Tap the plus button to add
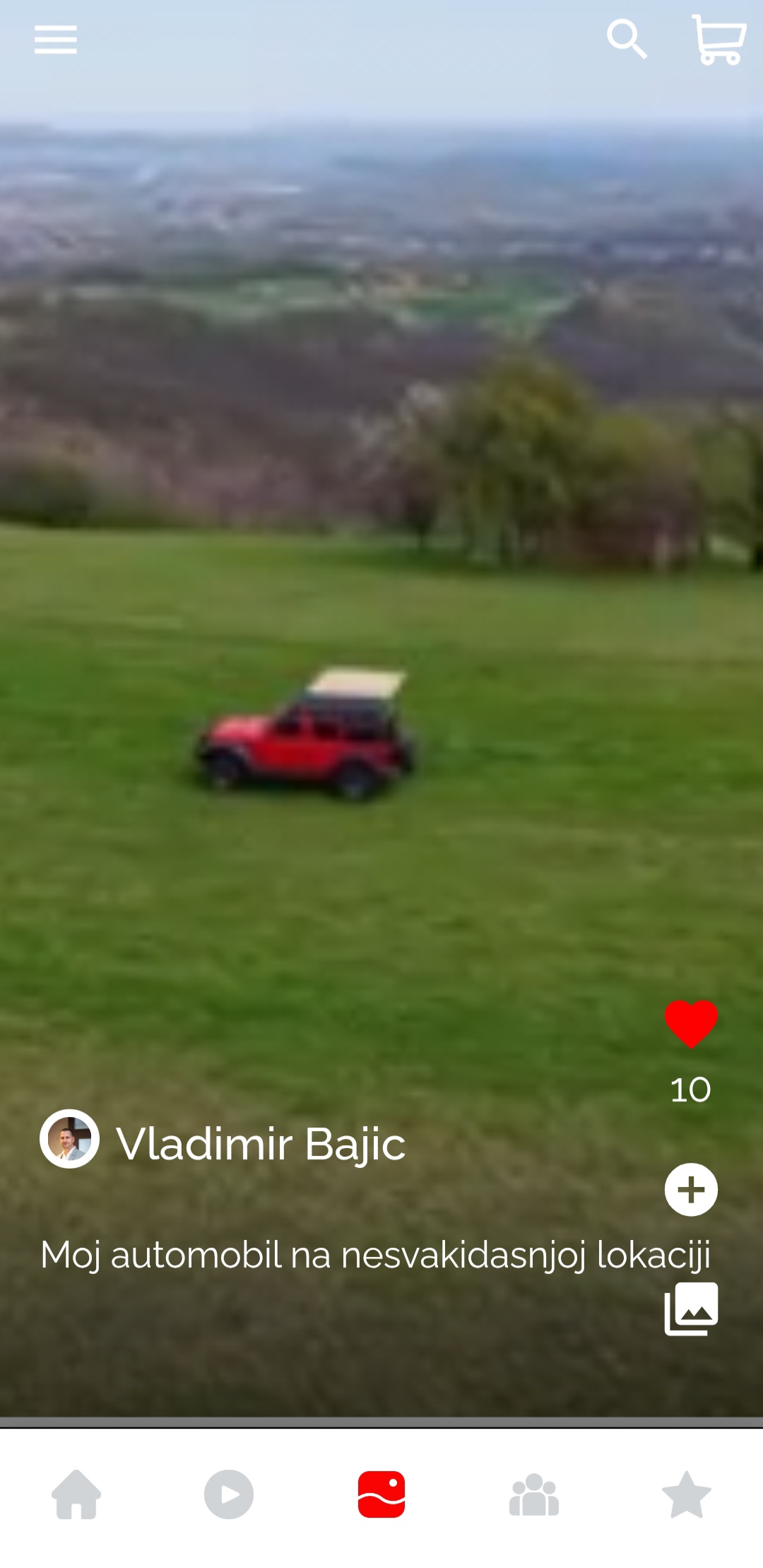Screen dimensions: 763x1568 pos(691,1190)
